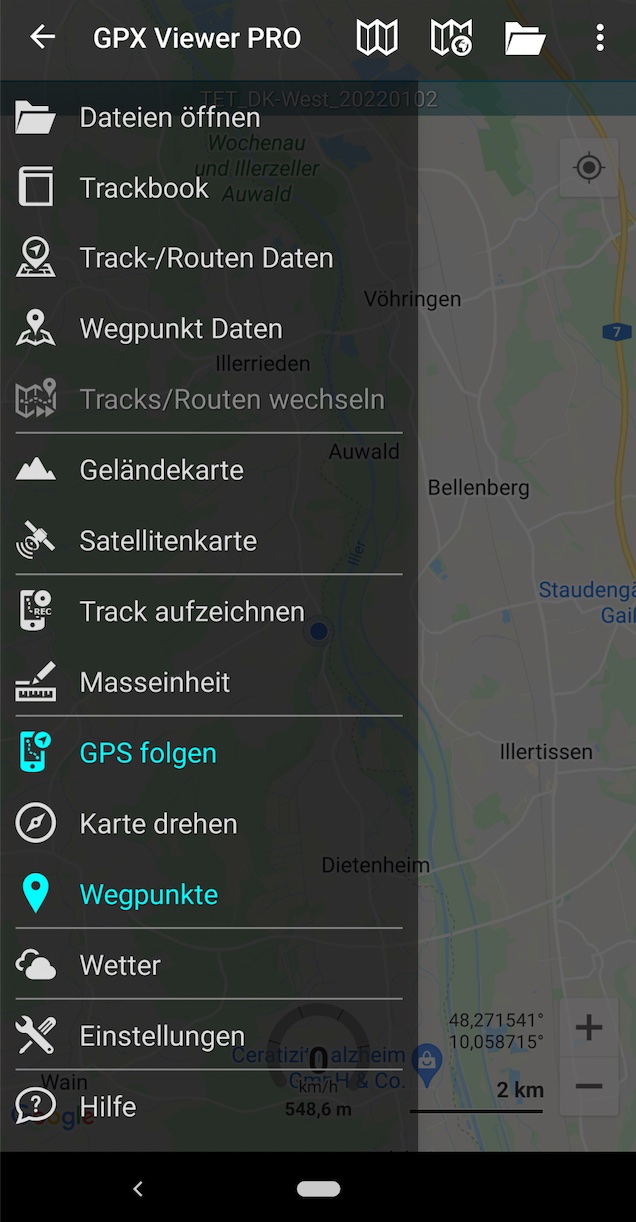
Task: Zoom in with the plus button
Action: [589, 1027]
